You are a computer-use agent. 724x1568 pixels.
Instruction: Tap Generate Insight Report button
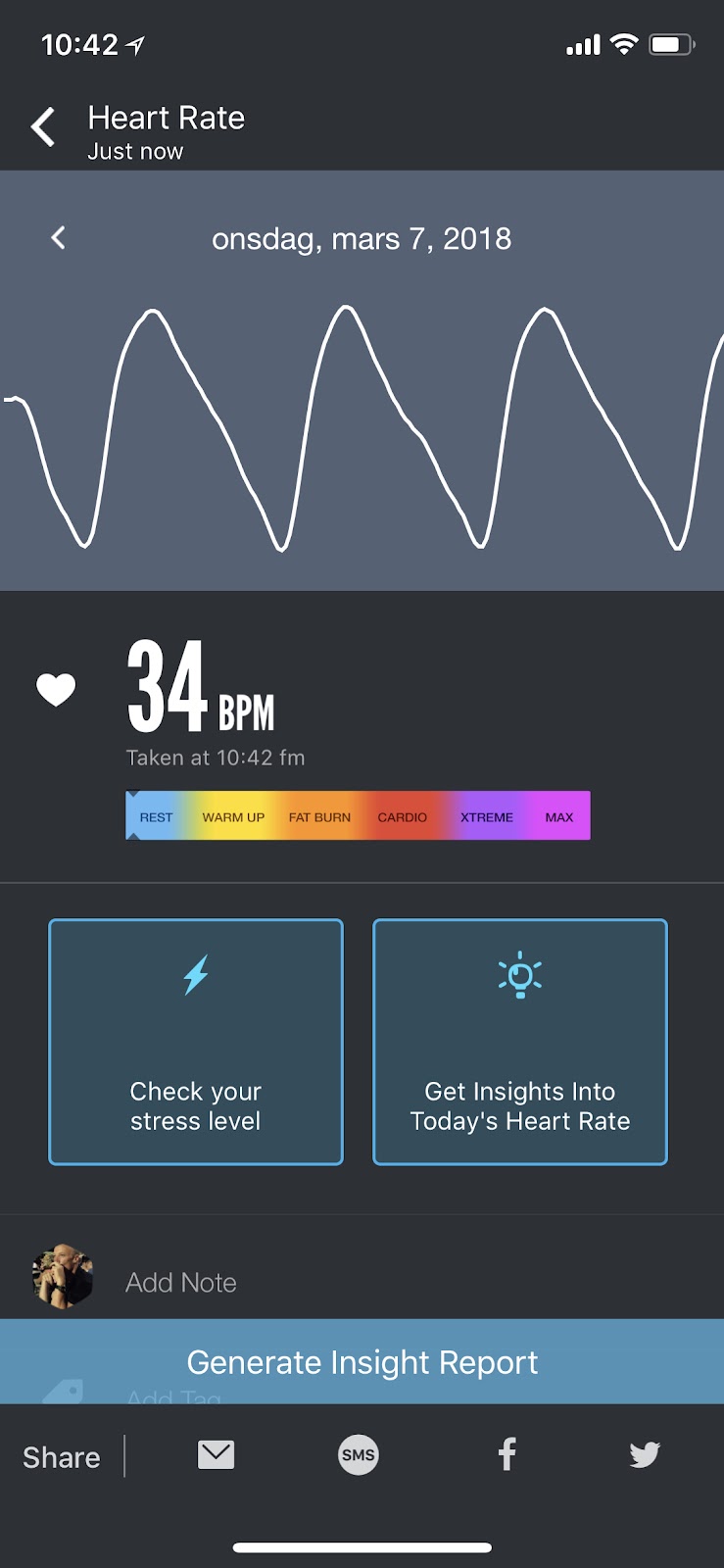[362, 1361]
